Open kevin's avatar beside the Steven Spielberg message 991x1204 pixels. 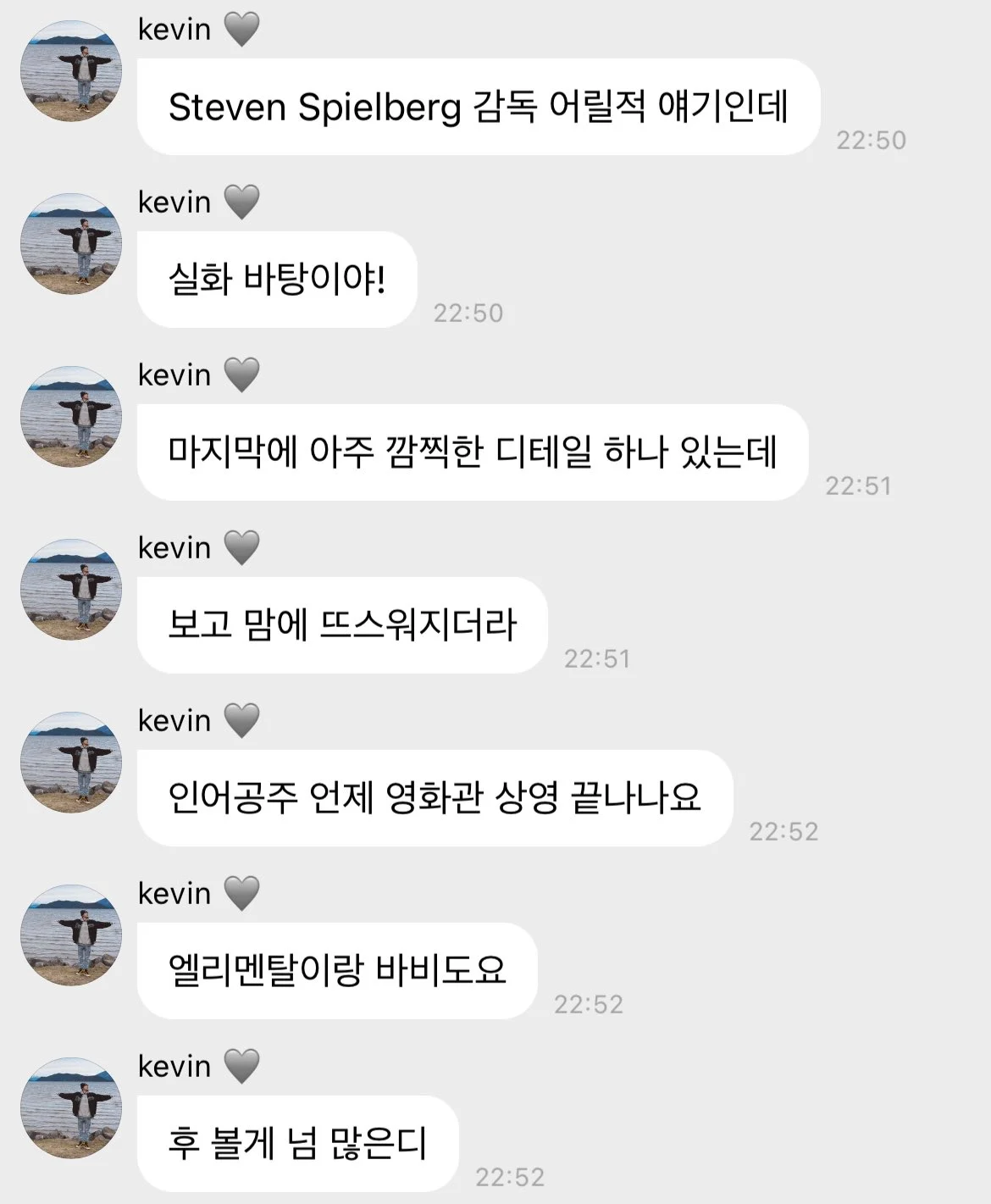click(x=71, y=72)
